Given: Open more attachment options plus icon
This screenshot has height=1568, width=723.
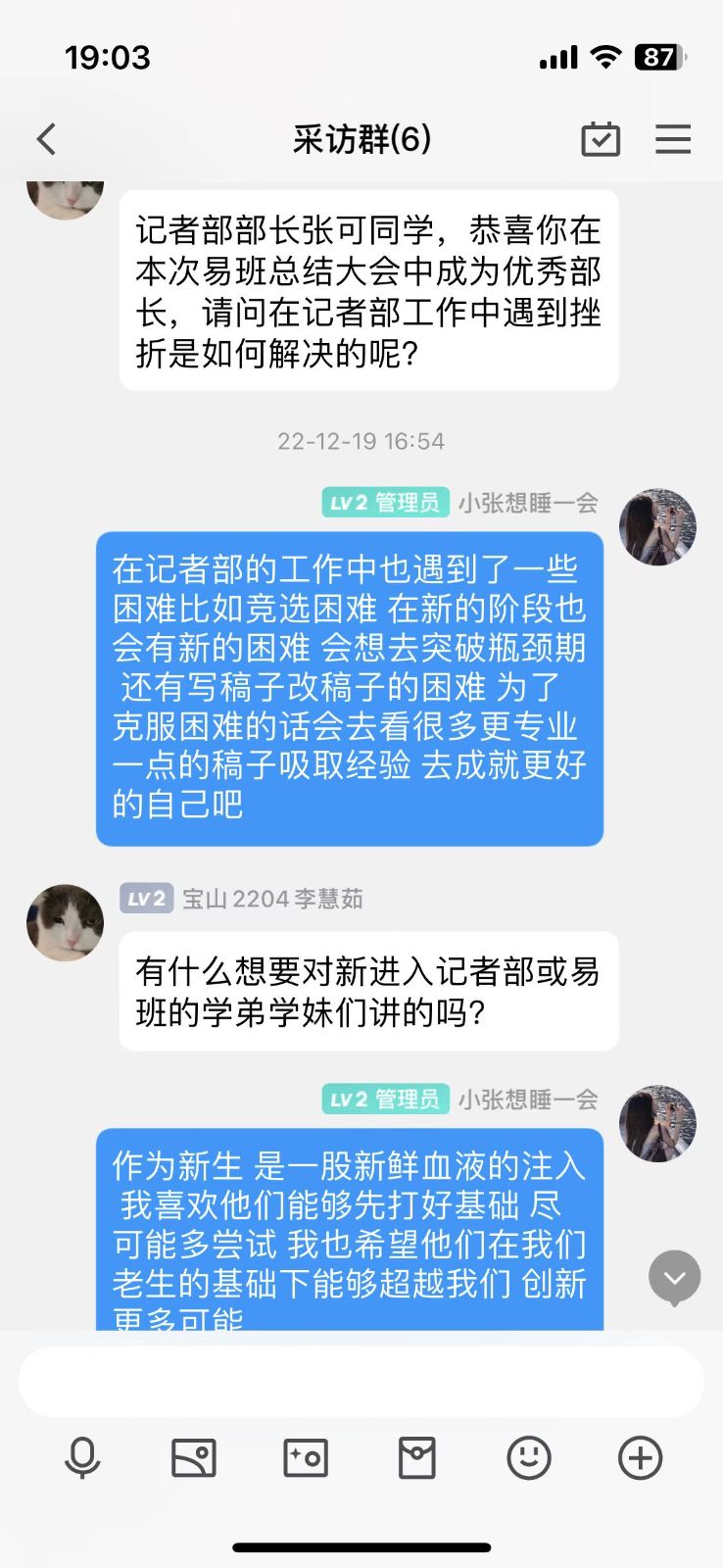Looking at the screenshot, I should coord(641,1458).
